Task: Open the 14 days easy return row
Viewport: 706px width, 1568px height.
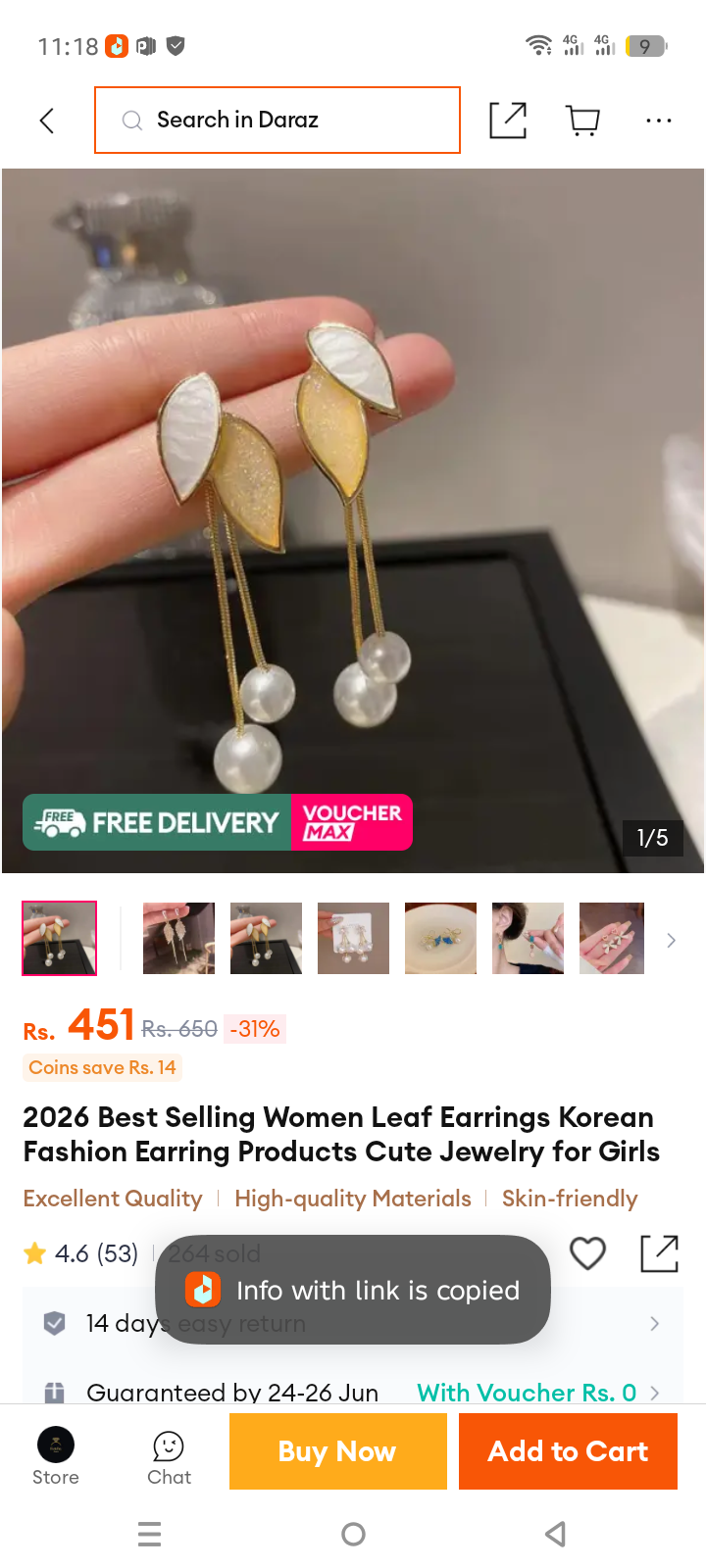Action: click(353, 1323)
